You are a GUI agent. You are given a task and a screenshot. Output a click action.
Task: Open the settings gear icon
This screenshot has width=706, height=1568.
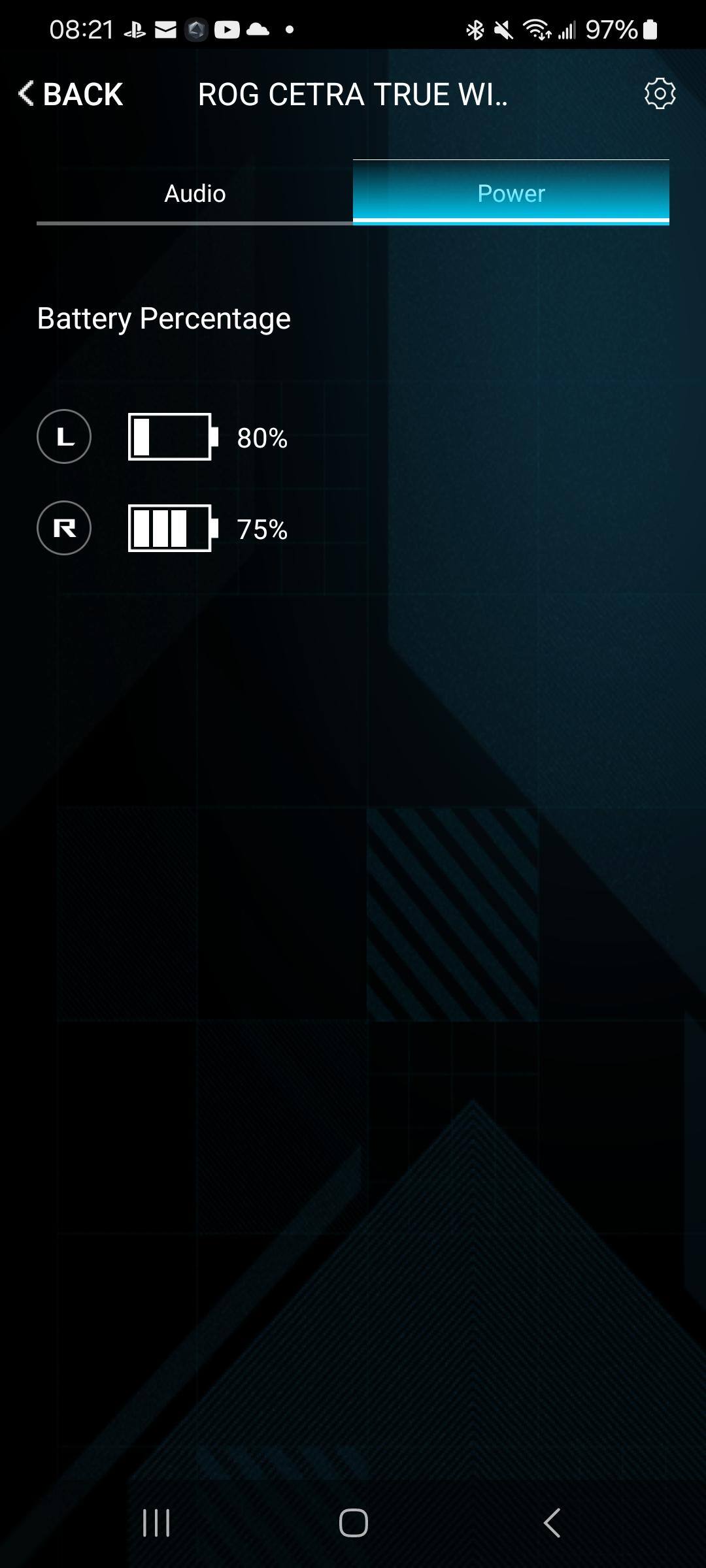tap(660, 94)
